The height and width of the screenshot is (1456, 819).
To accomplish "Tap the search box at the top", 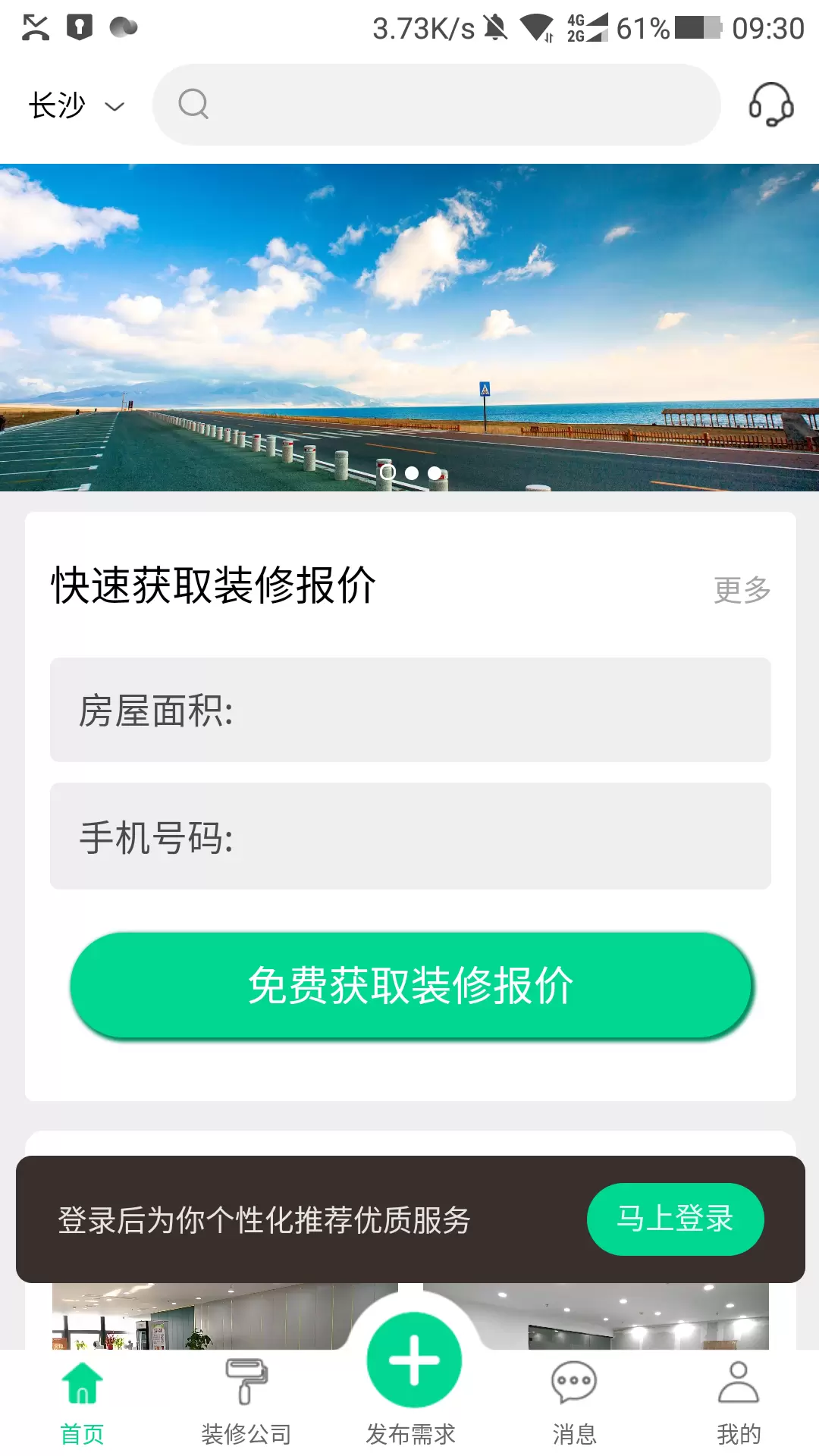I will [436, 105].
